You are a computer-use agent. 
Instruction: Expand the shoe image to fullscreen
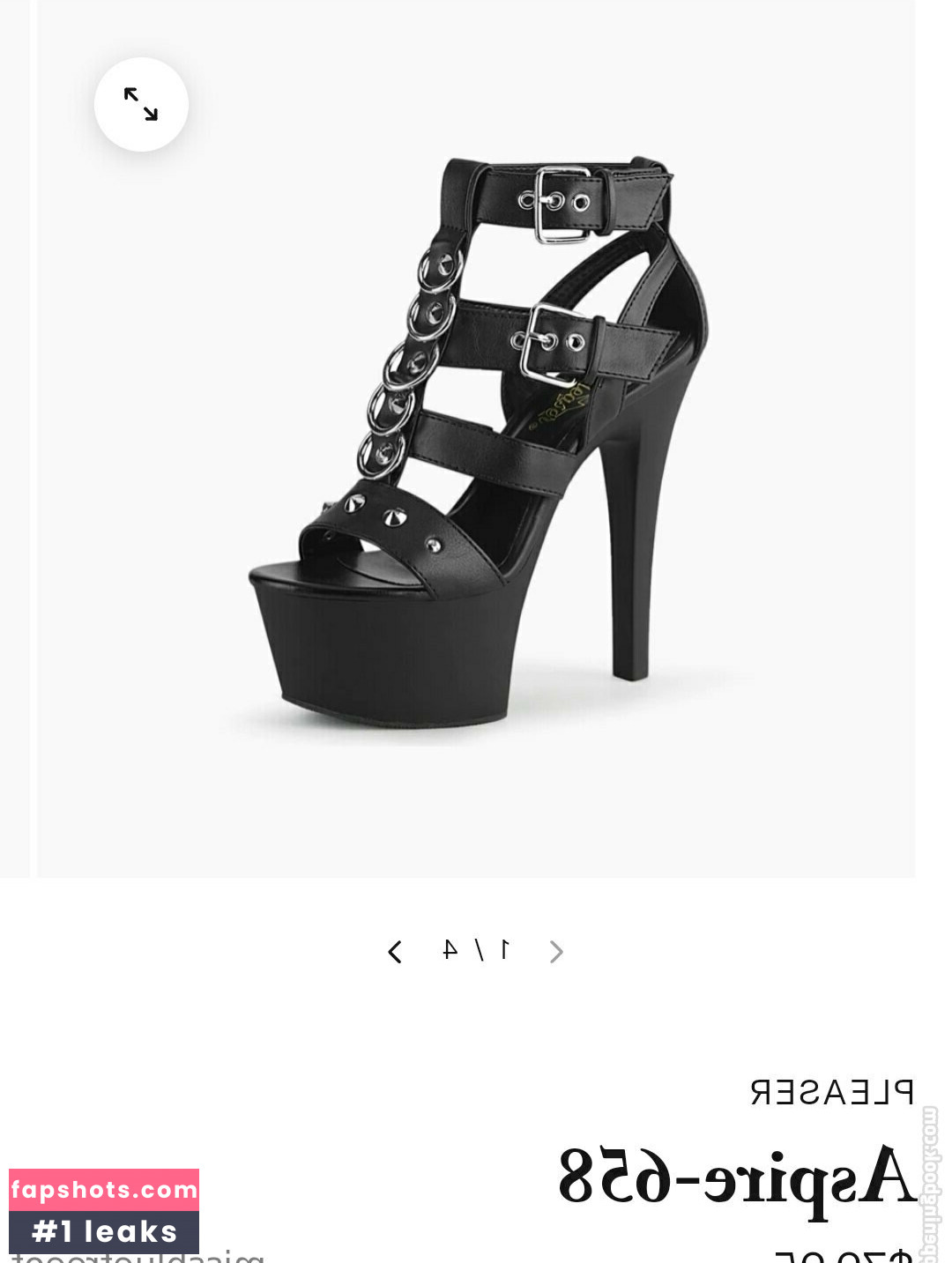pyautogui.click(x=141, y=104)
